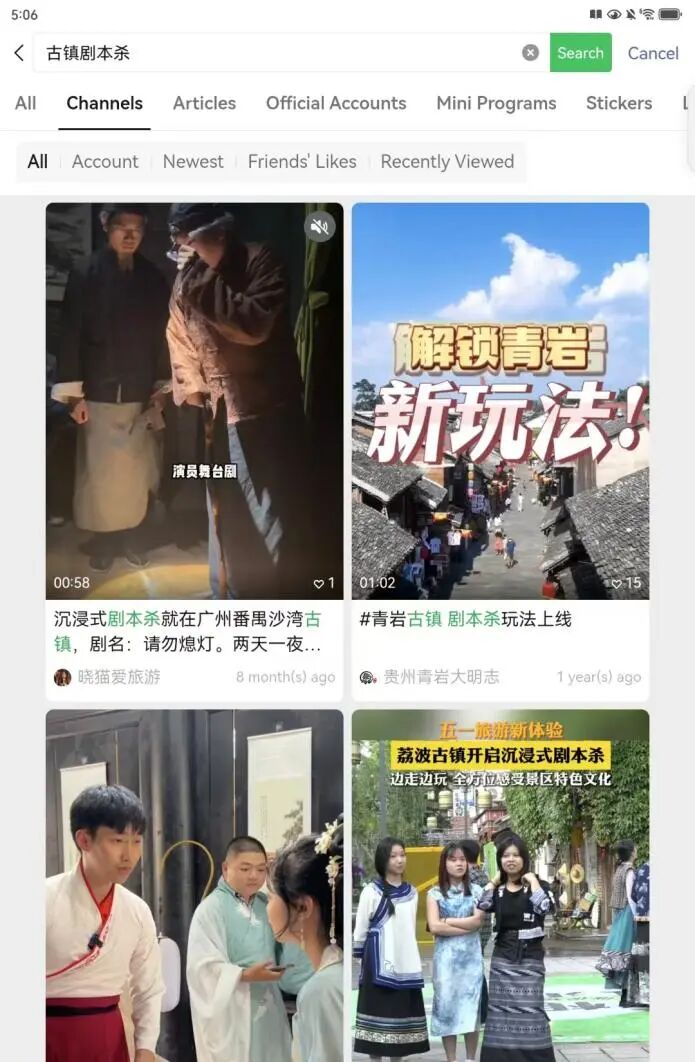Switch to the Articles tab
The width and height of the screenshot is (695, 1062).
[204, 103]
